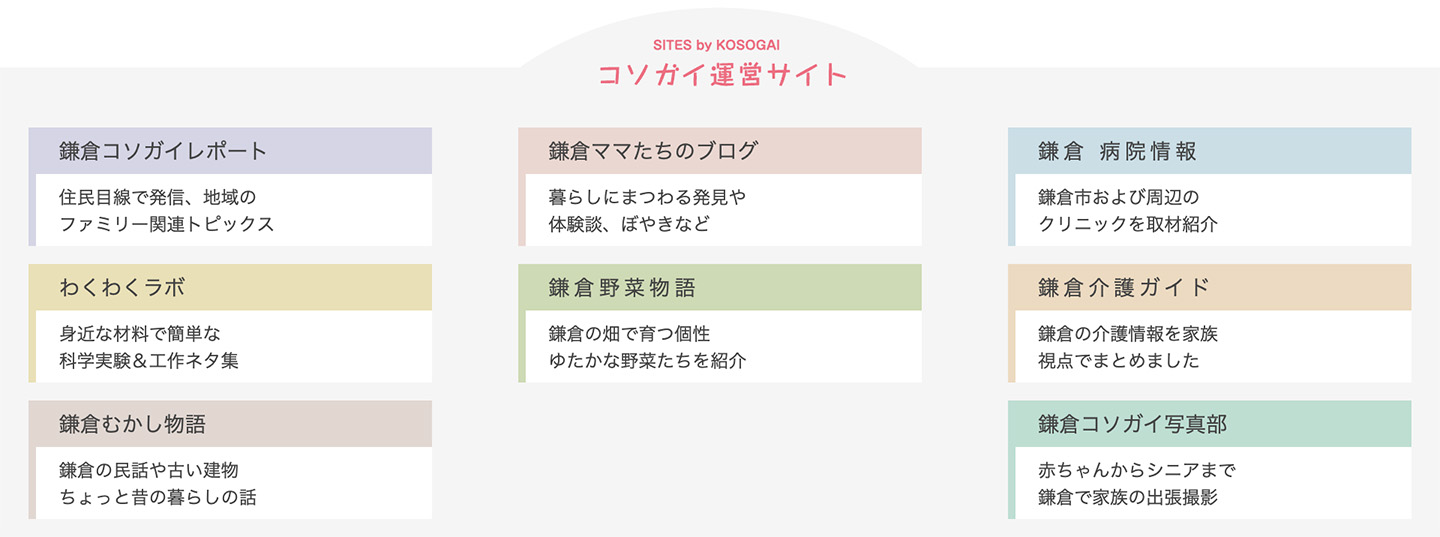Open the 鎌倉コソガイ写真部 card

point(1210,460)
